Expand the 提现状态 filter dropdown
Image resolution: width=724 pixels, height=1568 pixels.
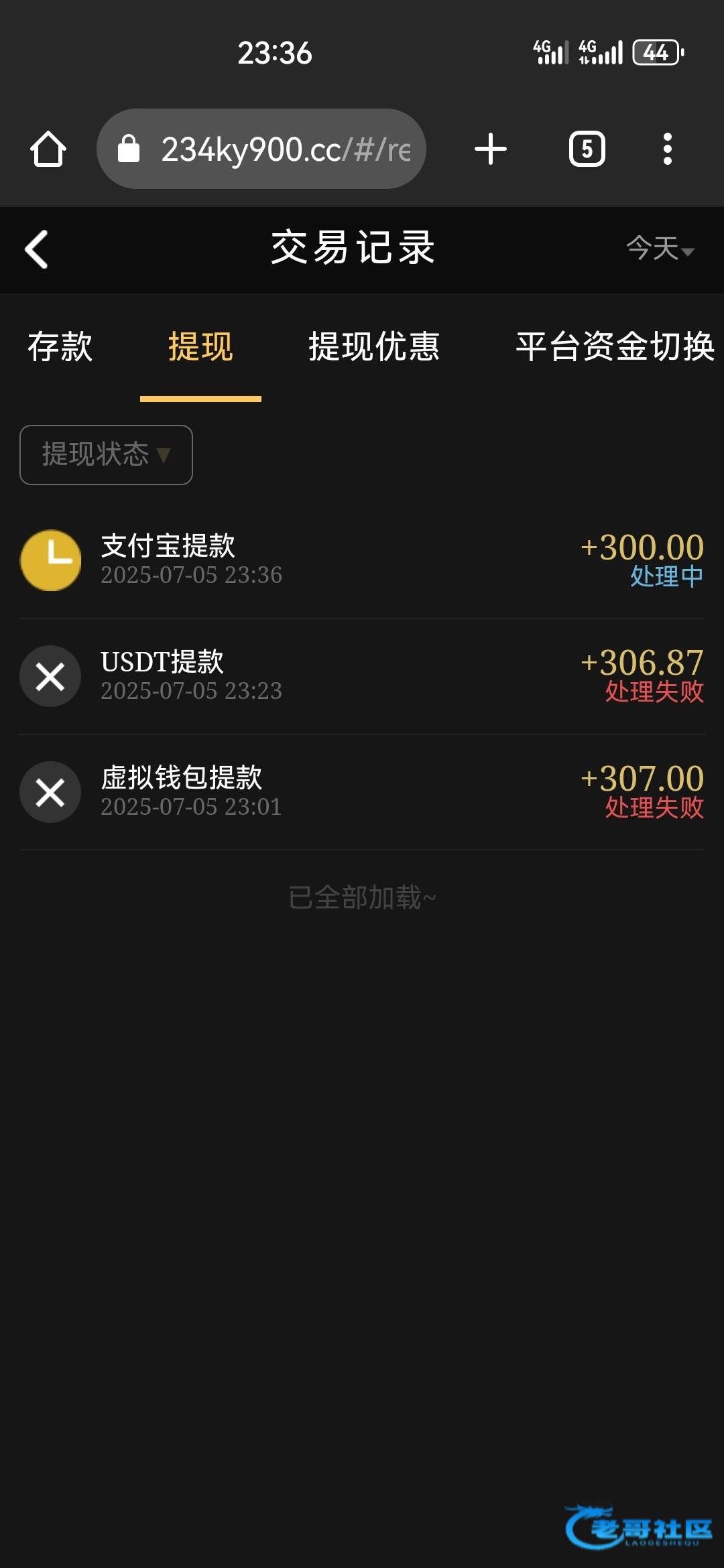click(106, 454)
